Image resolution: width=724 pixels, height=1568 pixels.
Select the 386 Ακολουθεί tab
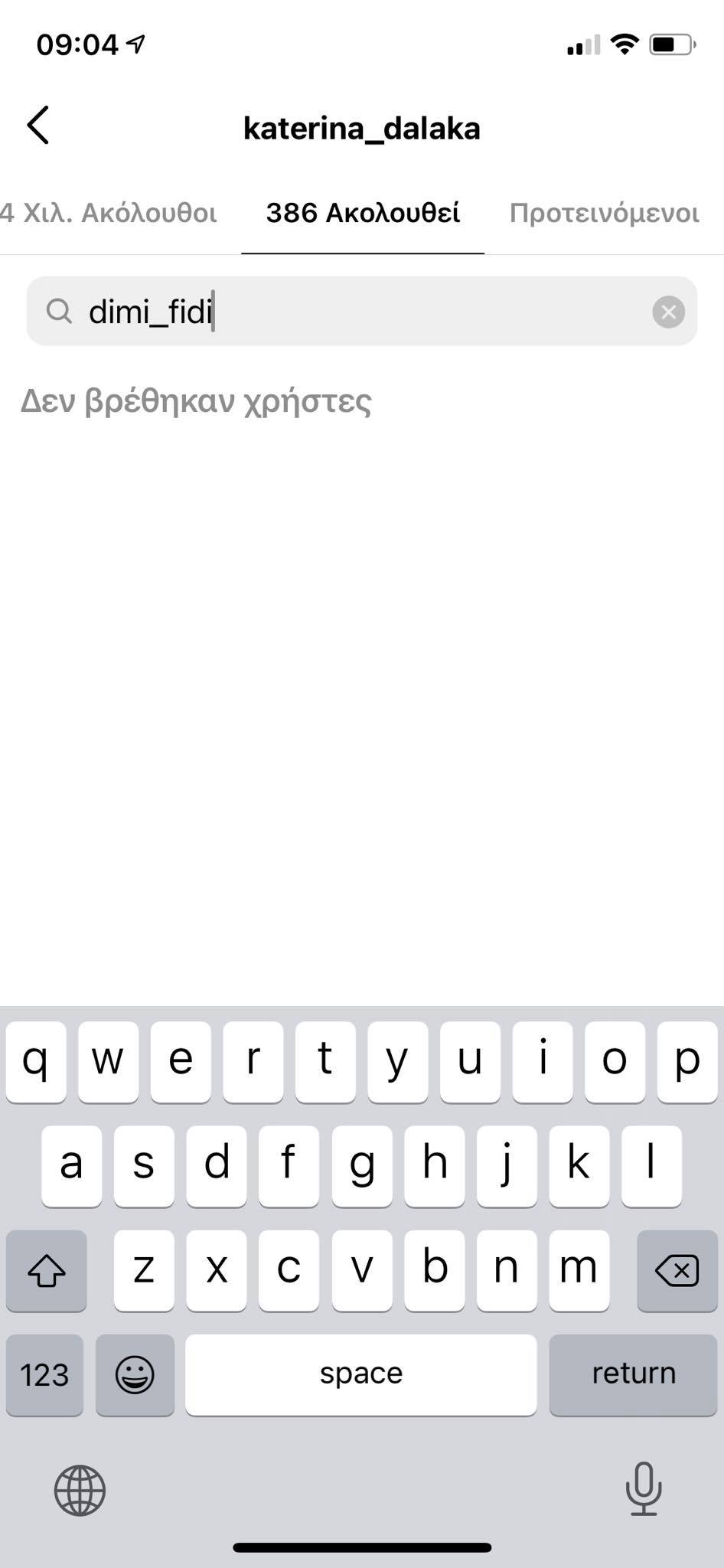[363, 212]
